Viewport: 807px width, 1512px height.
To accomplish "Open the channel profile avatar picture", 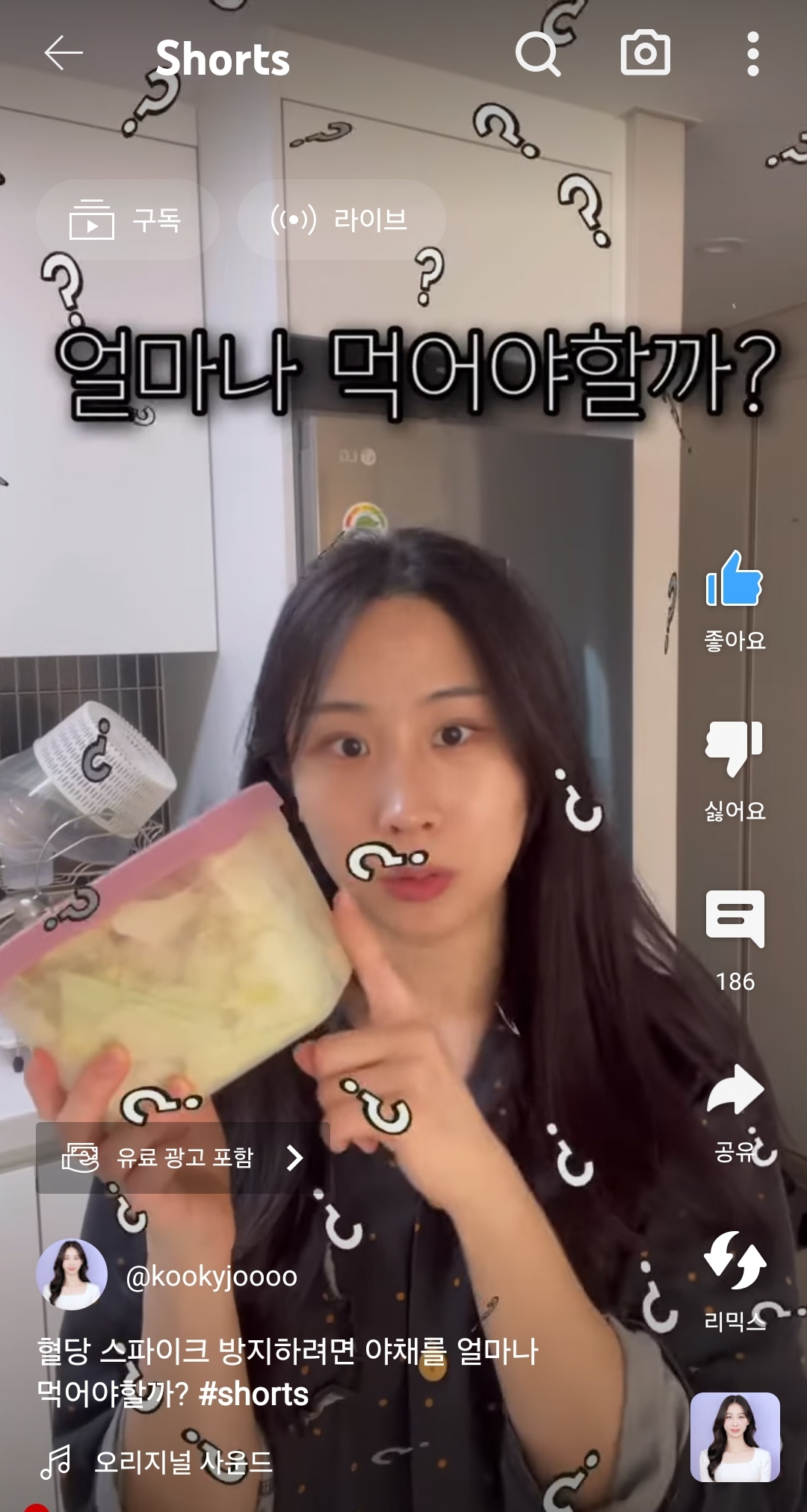I will pyautogui.click(x=72, y=1276).
